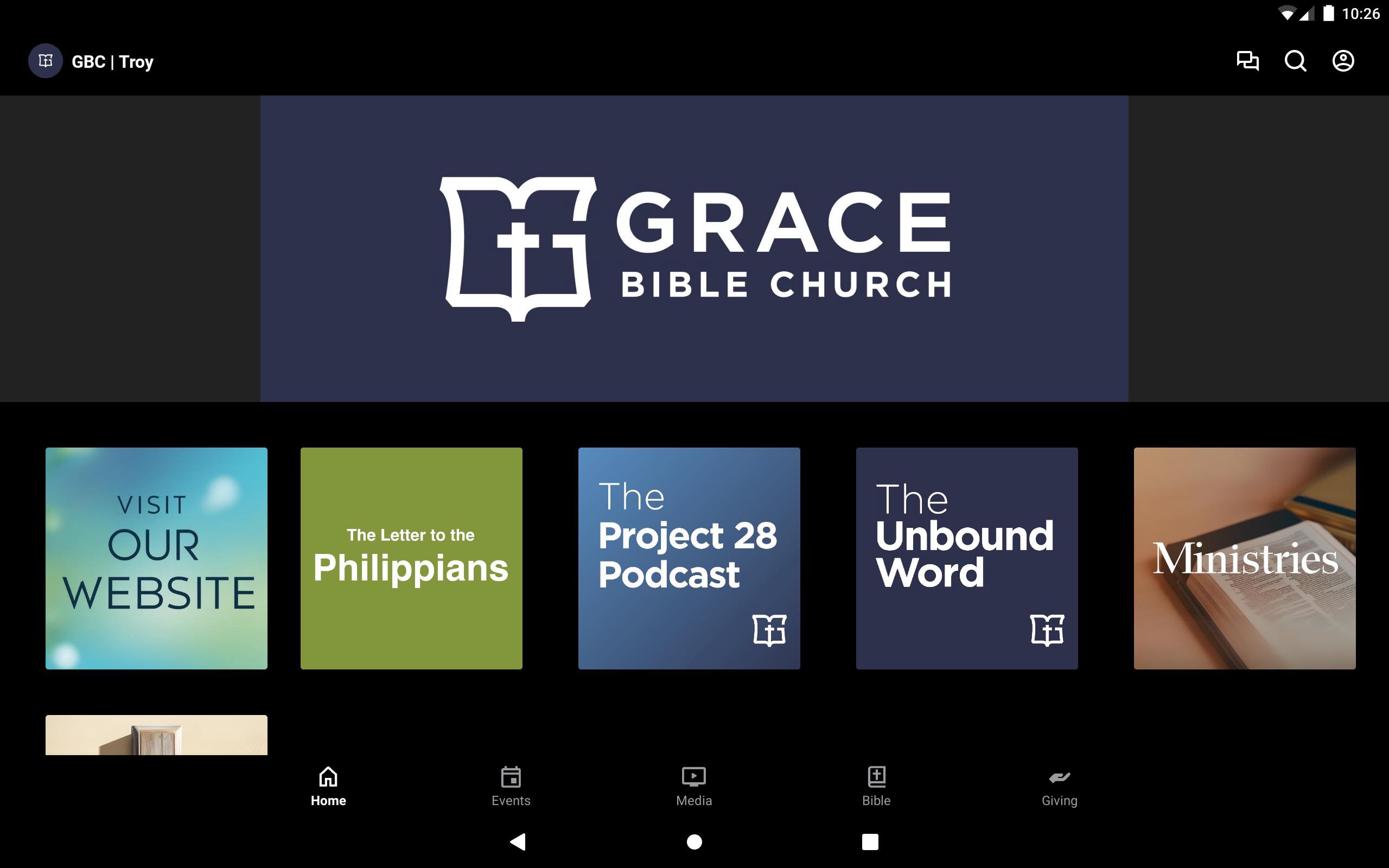1389x868 pixels.
Task: Switch to the Giving tab
Action: [1059, 787]
